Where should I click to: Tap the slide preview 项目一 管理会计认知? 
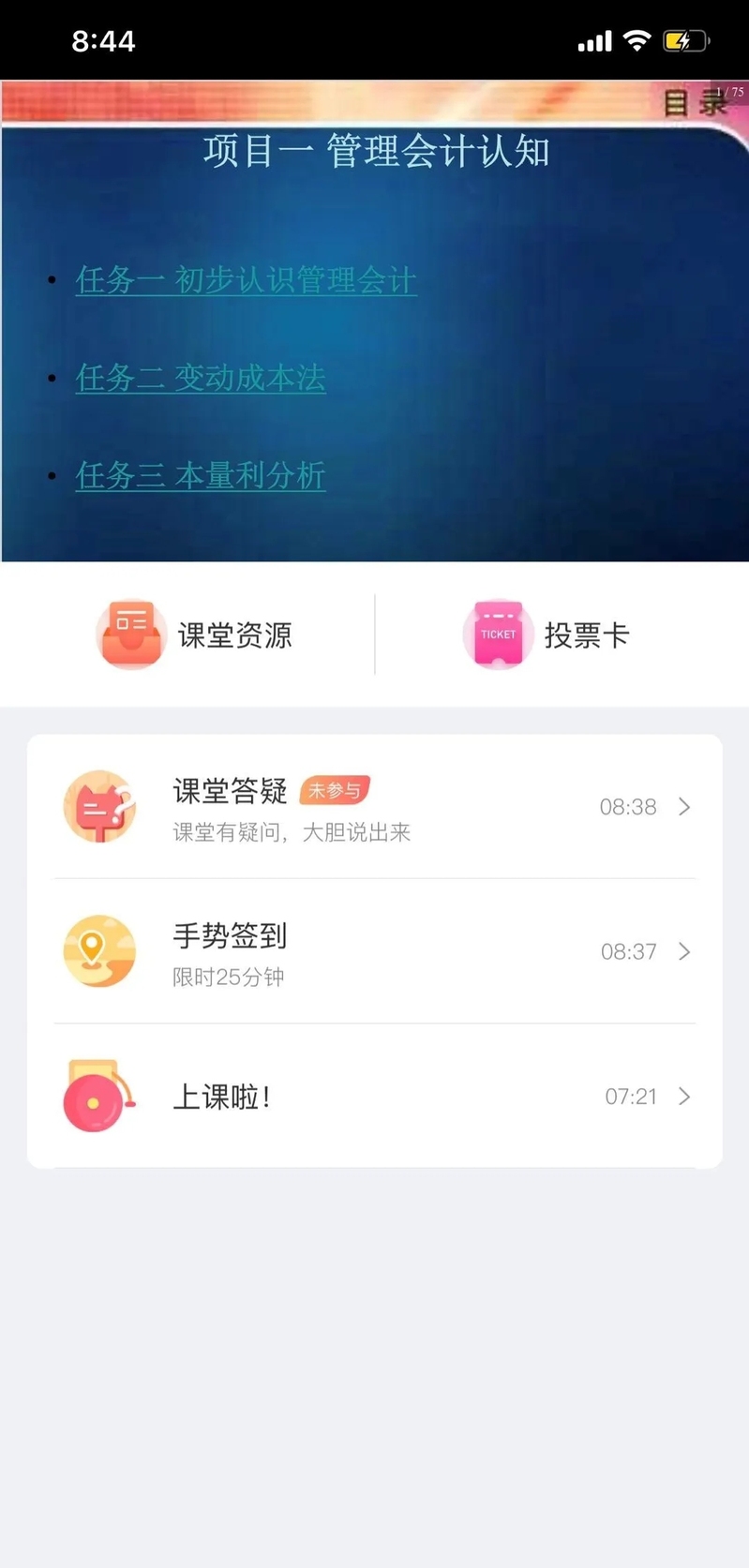pyautogui.click(x=375, y=321)
